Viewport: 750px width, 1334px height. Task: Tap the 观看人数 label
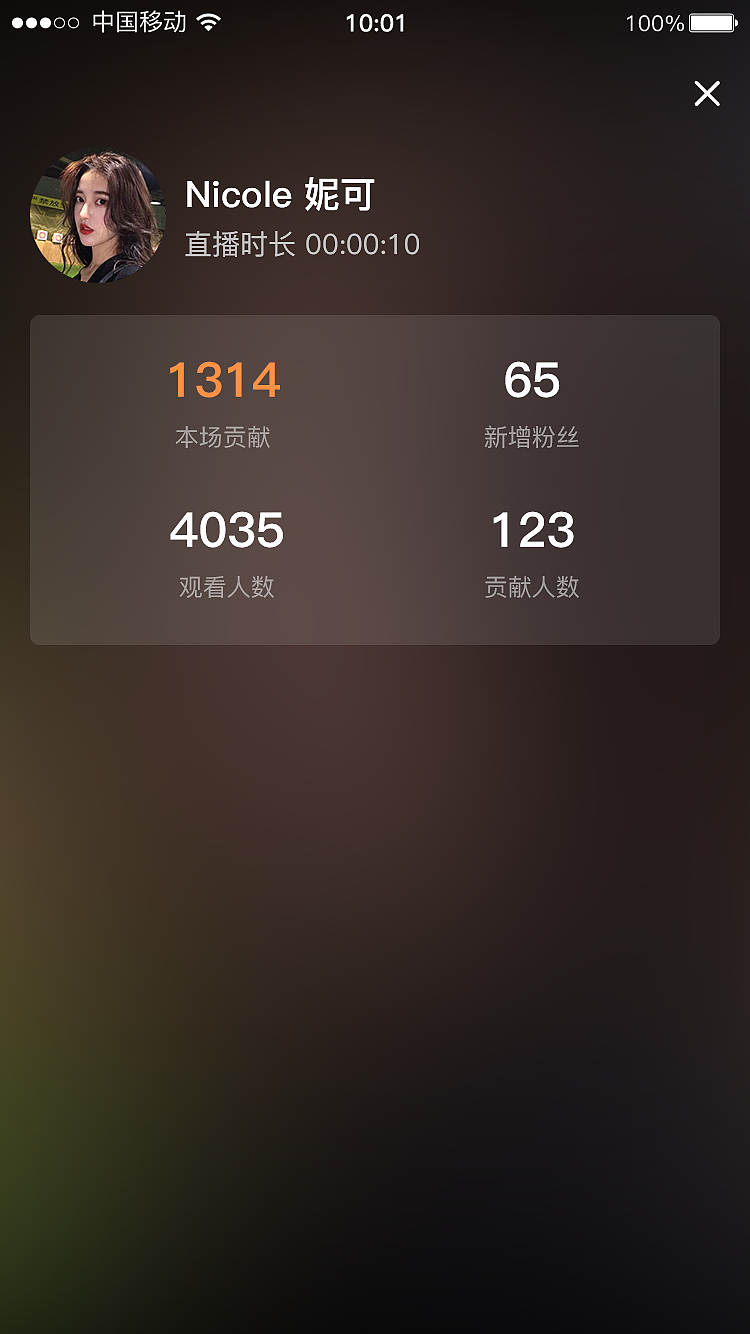225,588
